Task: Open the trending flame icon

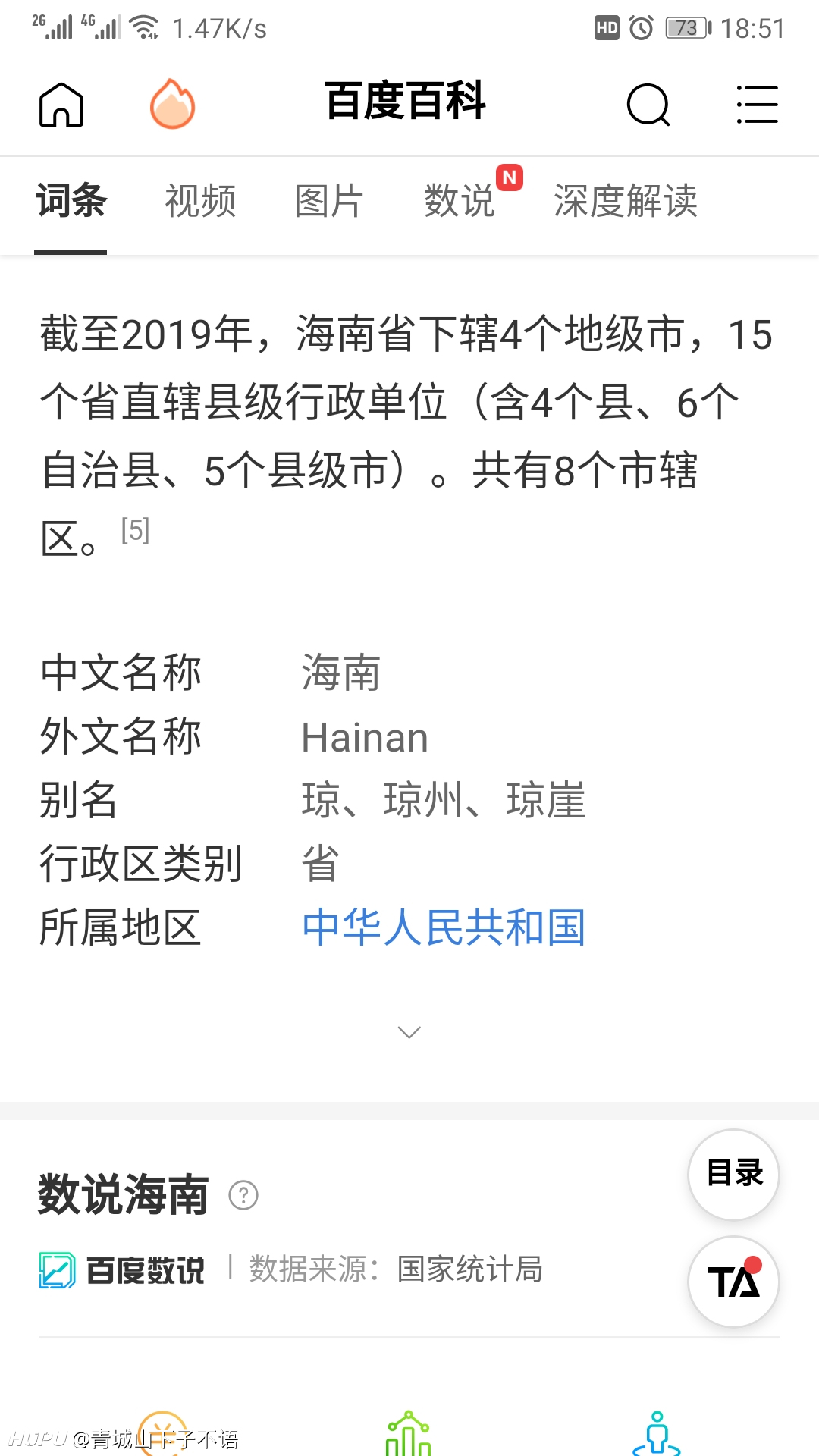Action: [173, 103]
